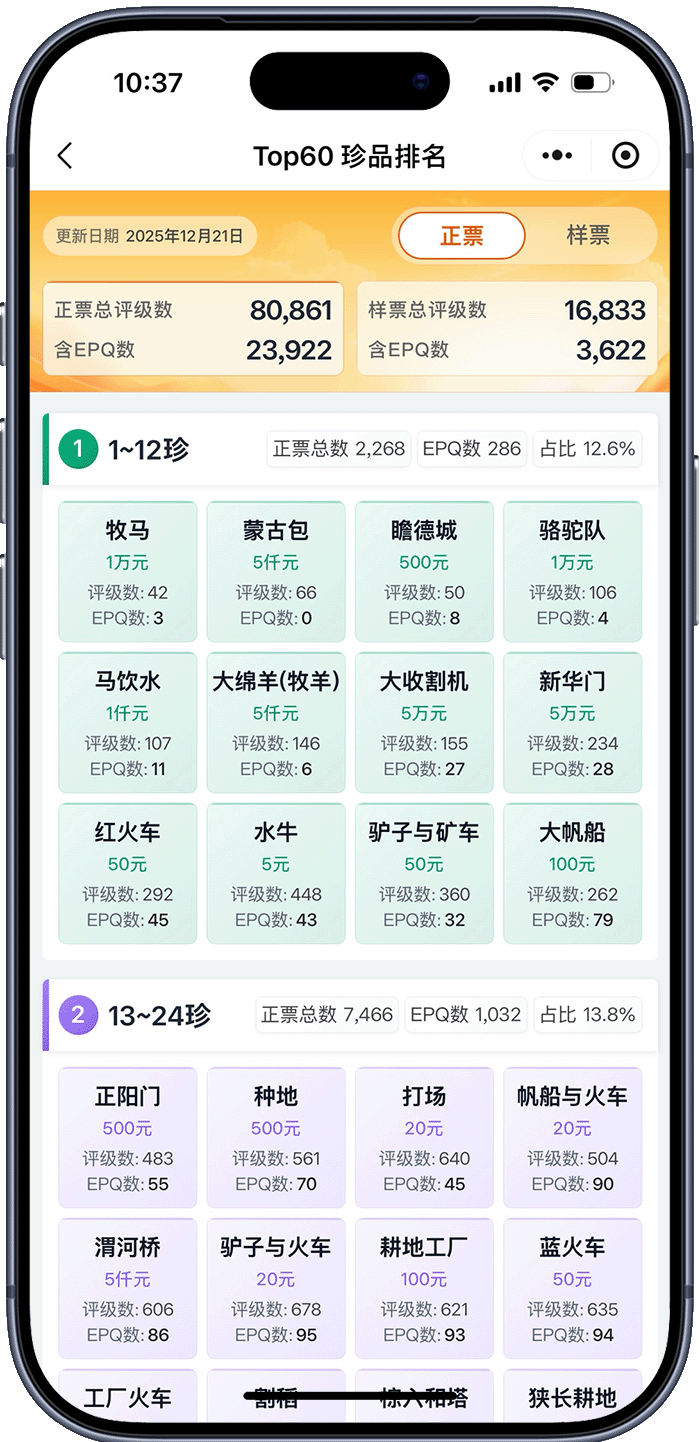
Task: Open the 蒙古包 card
Action: tap(276, 572)
